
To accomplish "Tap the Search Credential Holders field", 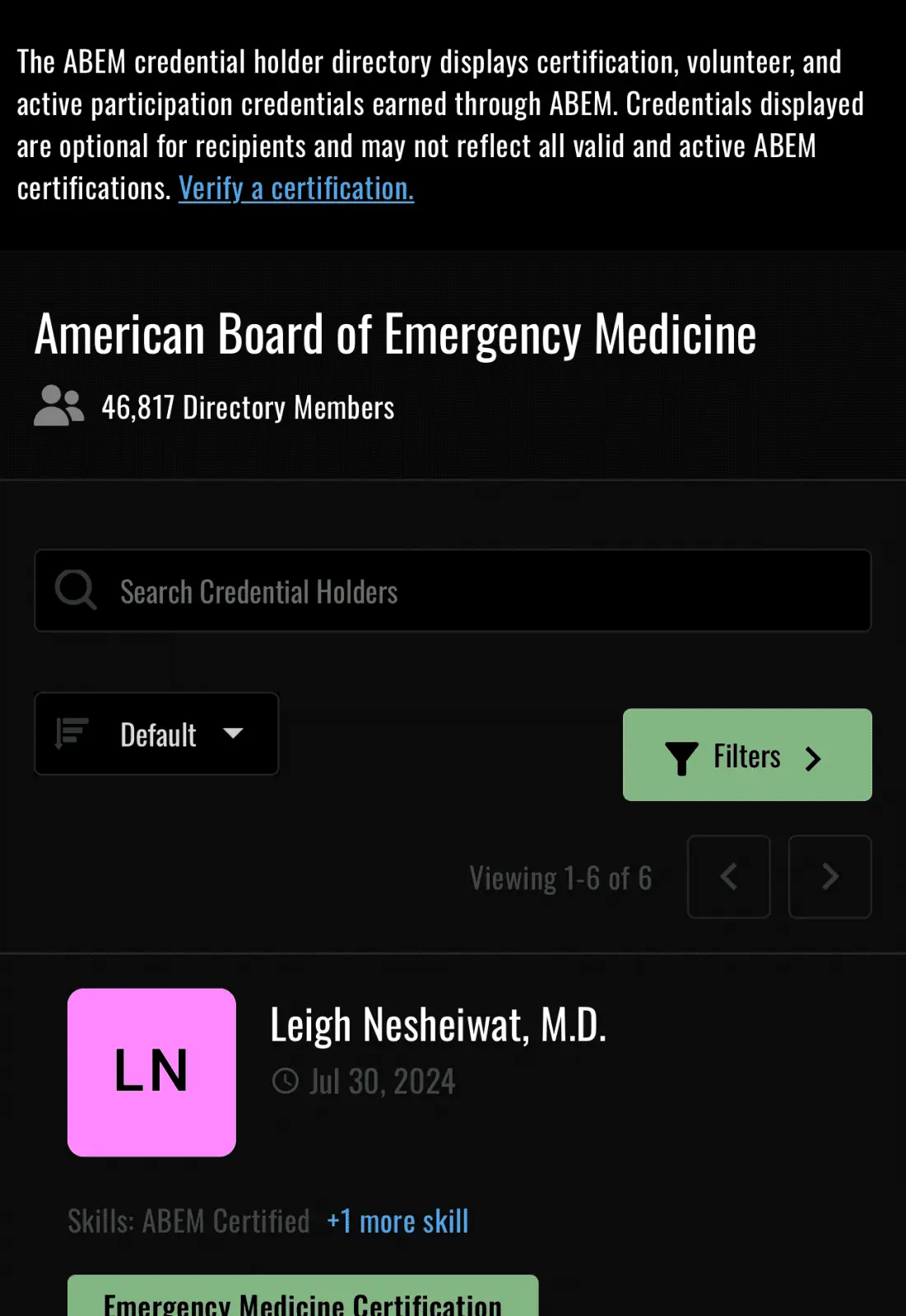I will (453, 591).
